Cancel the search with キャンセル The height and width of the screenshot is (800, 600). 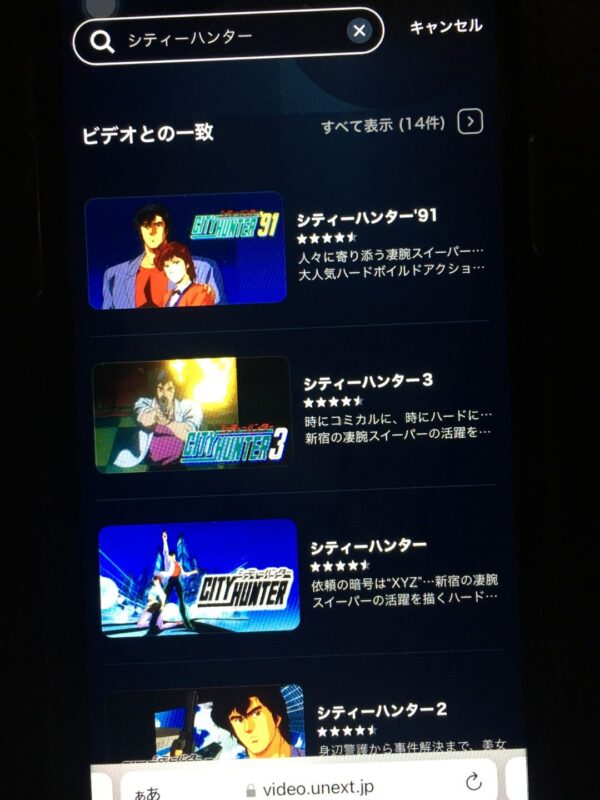point(446,26)
